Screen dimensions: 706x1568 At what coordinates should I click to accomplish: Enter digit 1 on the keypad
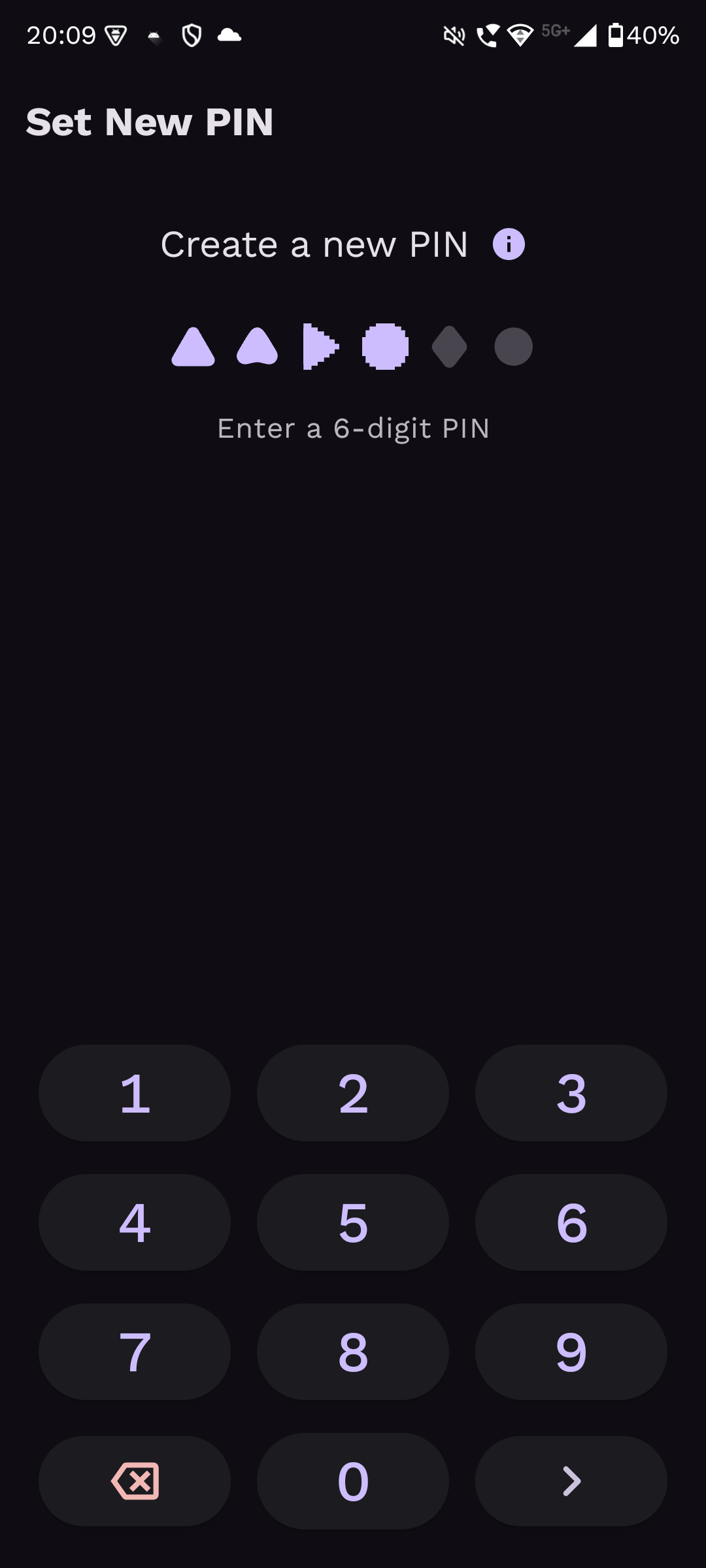pos(135,1093)
